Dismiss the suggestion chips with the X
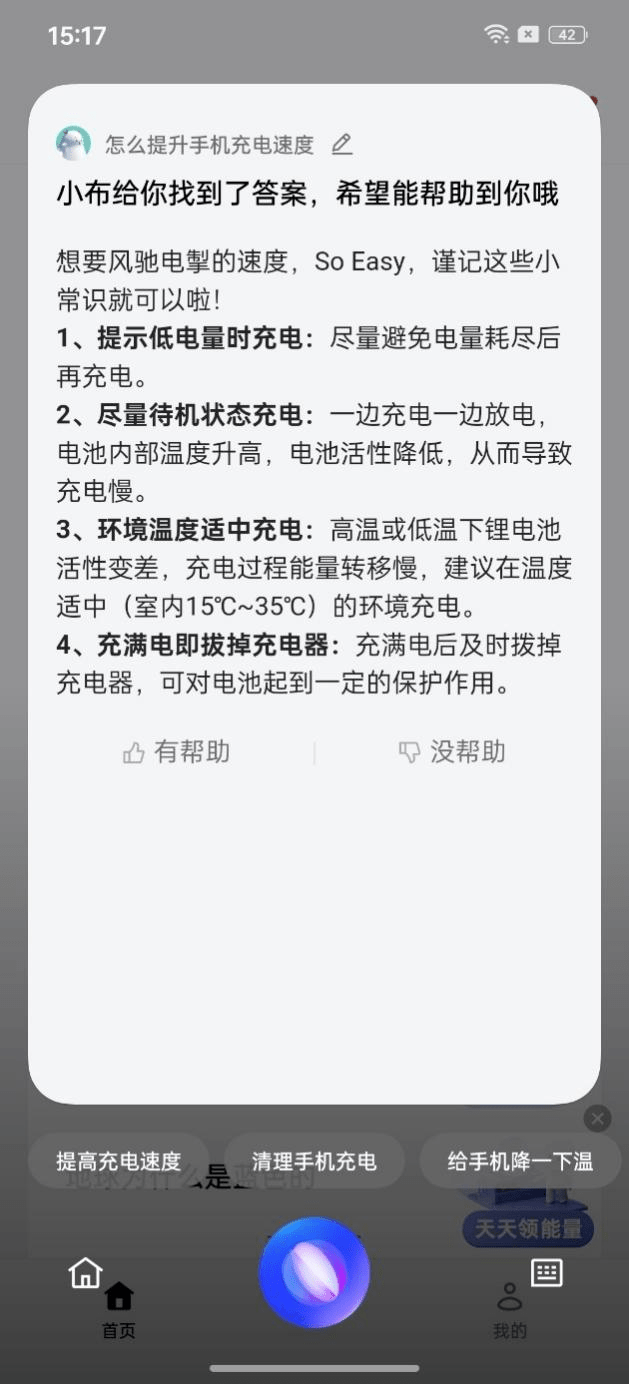The width and height of the screenshot is (629, 1384). click(x=597, y=1118)
